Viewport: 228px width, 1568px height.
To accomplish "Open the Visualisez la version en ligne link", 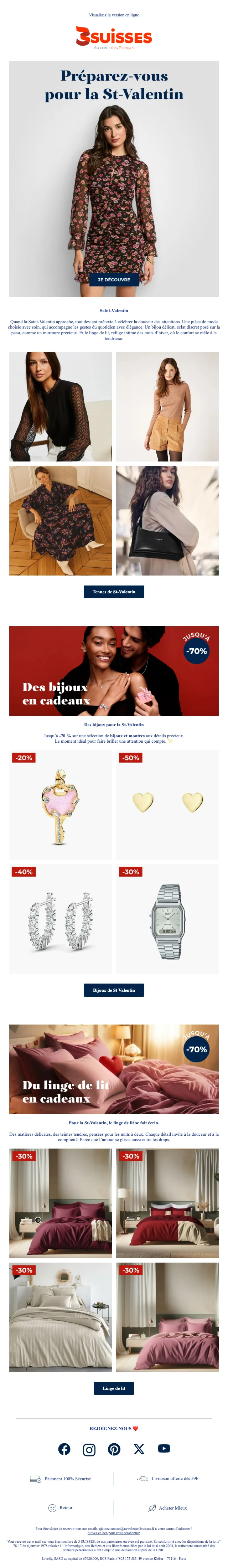I will 114,15.
